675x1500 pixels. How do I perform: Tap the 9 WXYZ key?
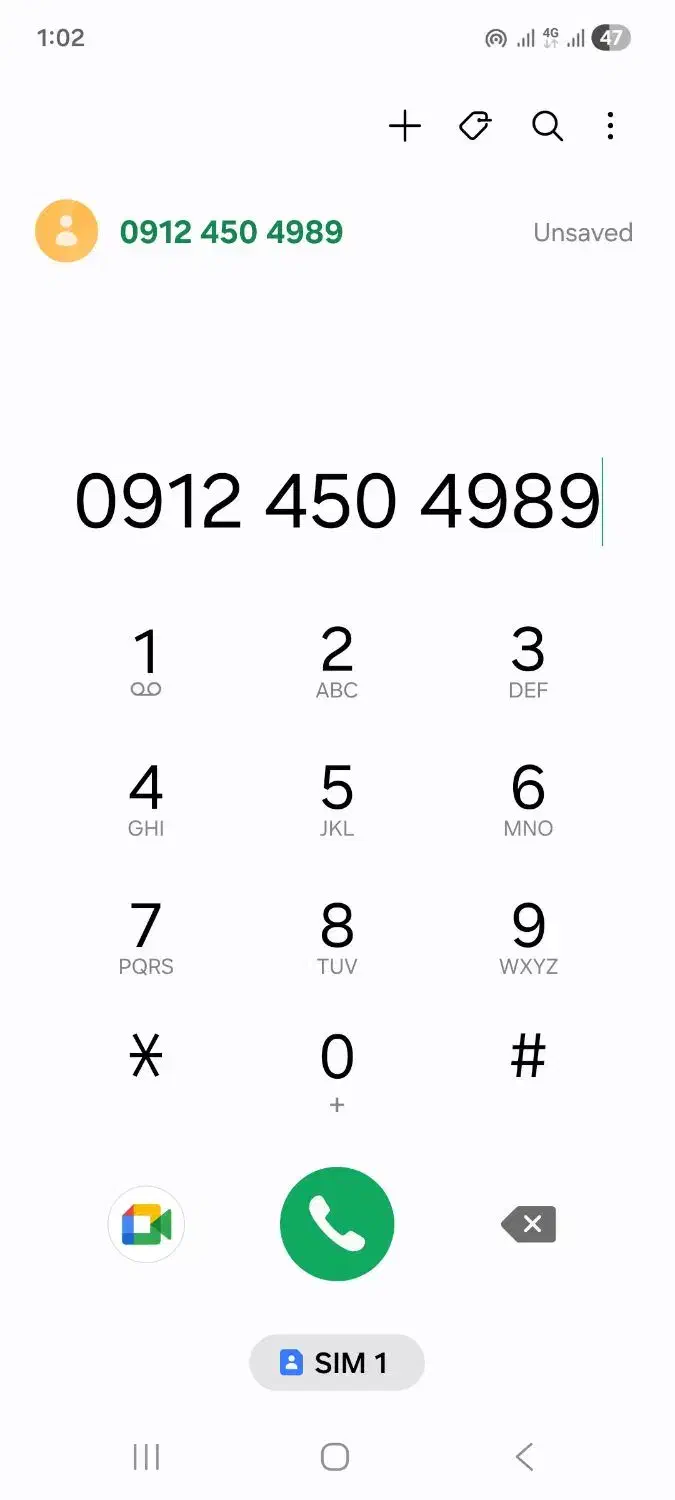(528, 937)
